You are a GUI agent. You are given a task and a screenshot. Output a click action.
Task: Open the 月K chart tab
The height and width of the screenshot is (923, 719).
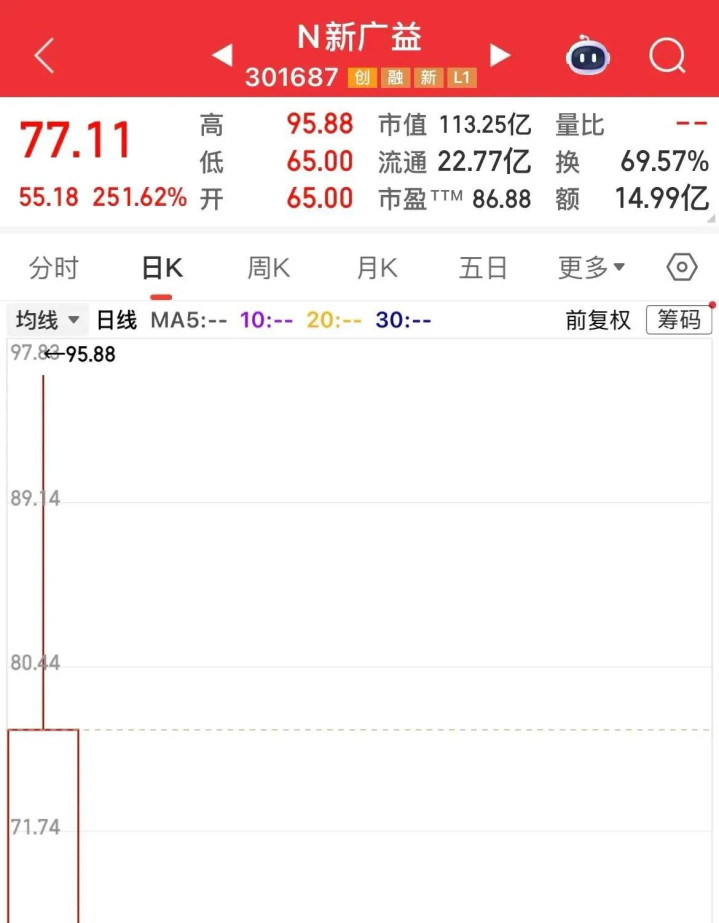point(376,268)
